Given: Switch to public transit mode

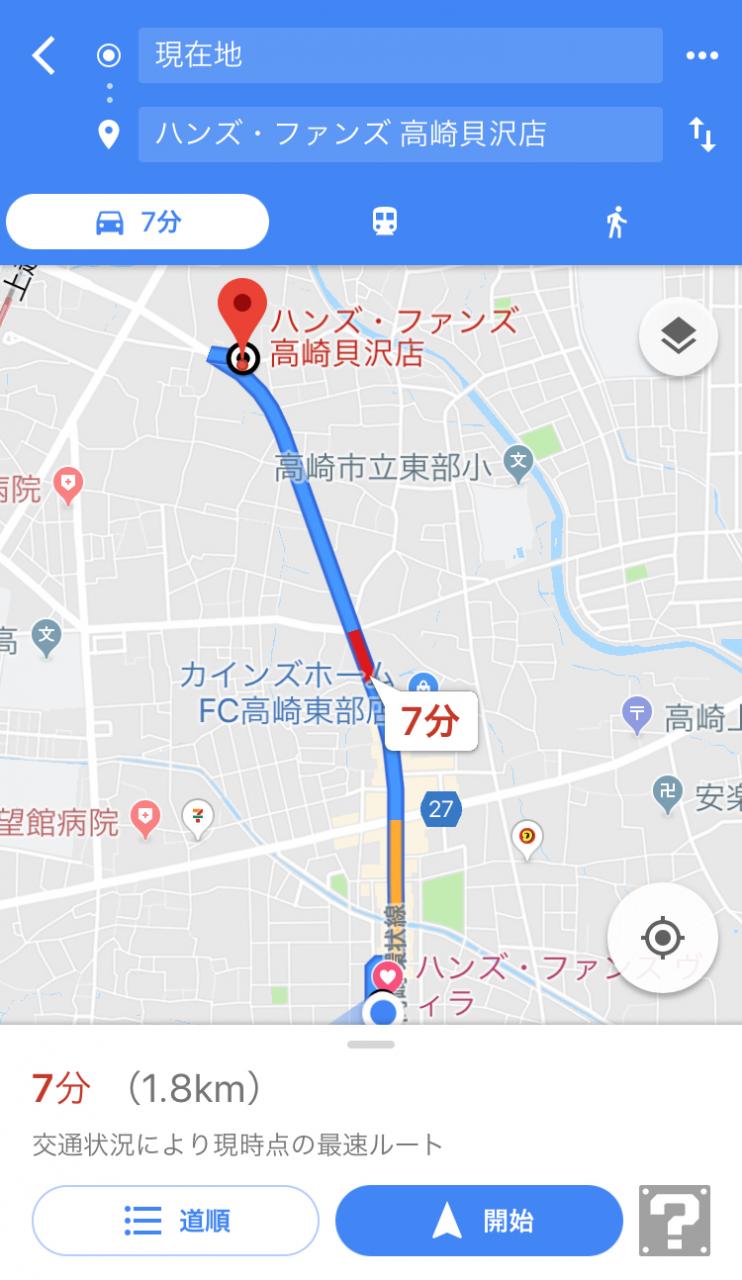Looking at the screenshot, I should (x=385, y=221).
